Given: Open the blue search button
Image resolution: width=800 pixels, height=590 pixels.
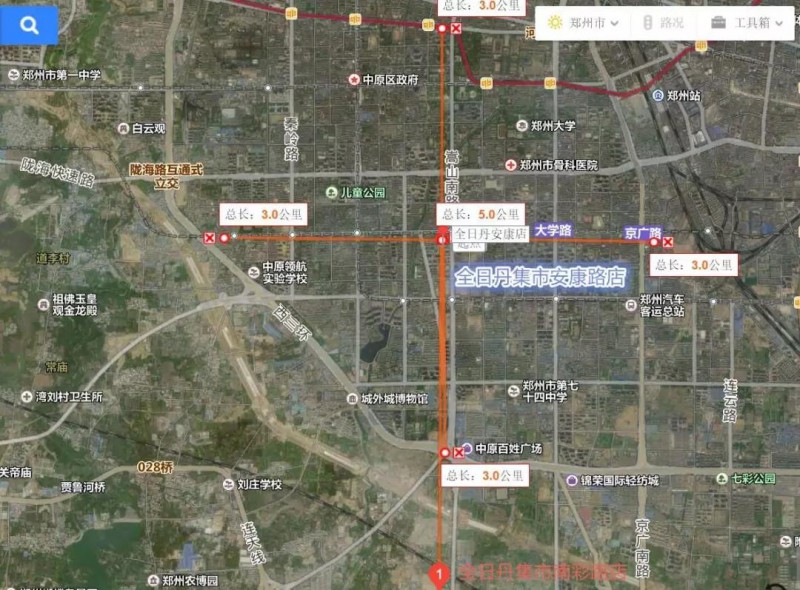Looking at the screenshot, I should tap(29, 26).
